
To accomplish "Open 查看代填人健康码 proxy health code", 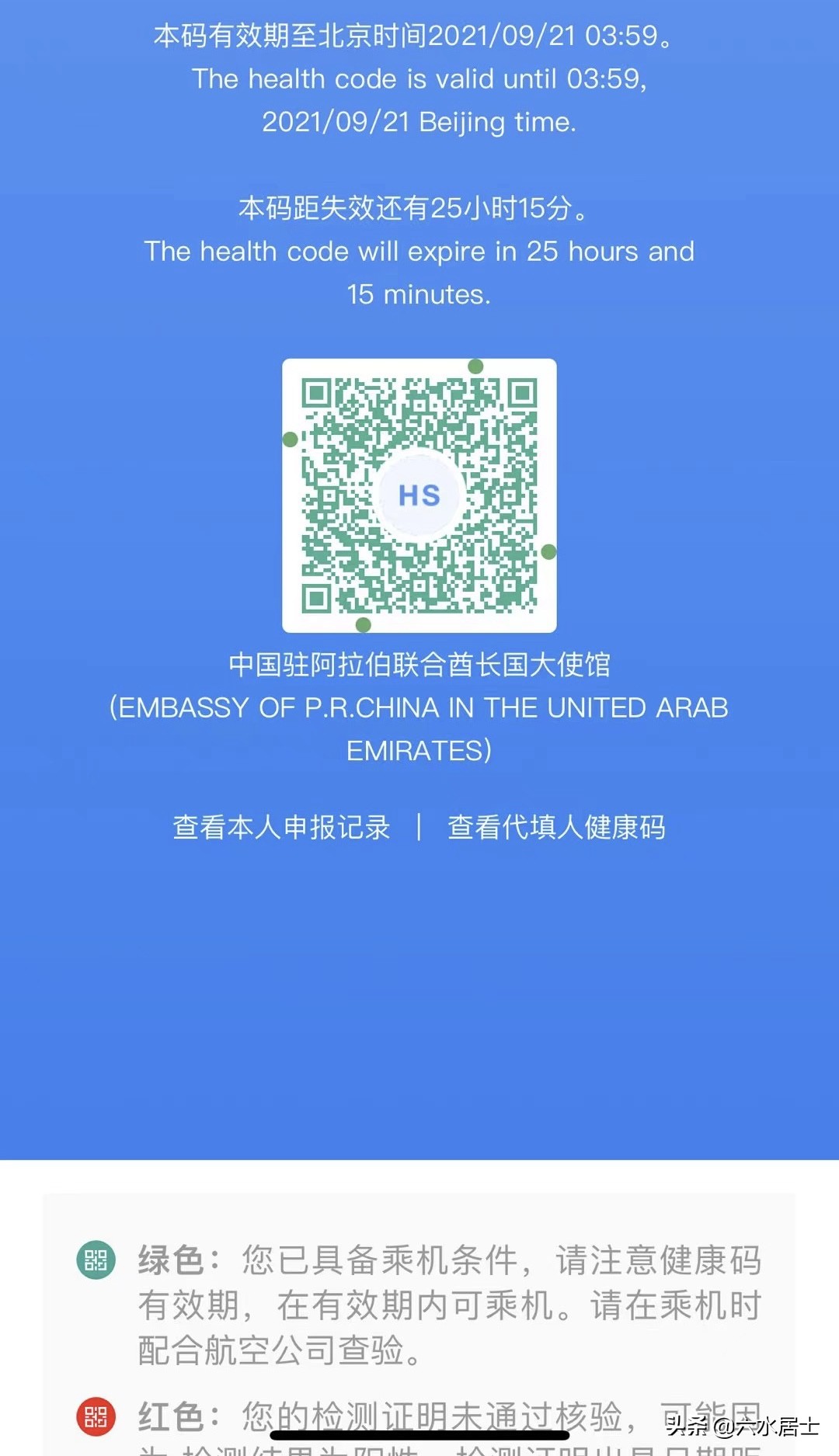I will pyautogui.click(x=556, y=829).
